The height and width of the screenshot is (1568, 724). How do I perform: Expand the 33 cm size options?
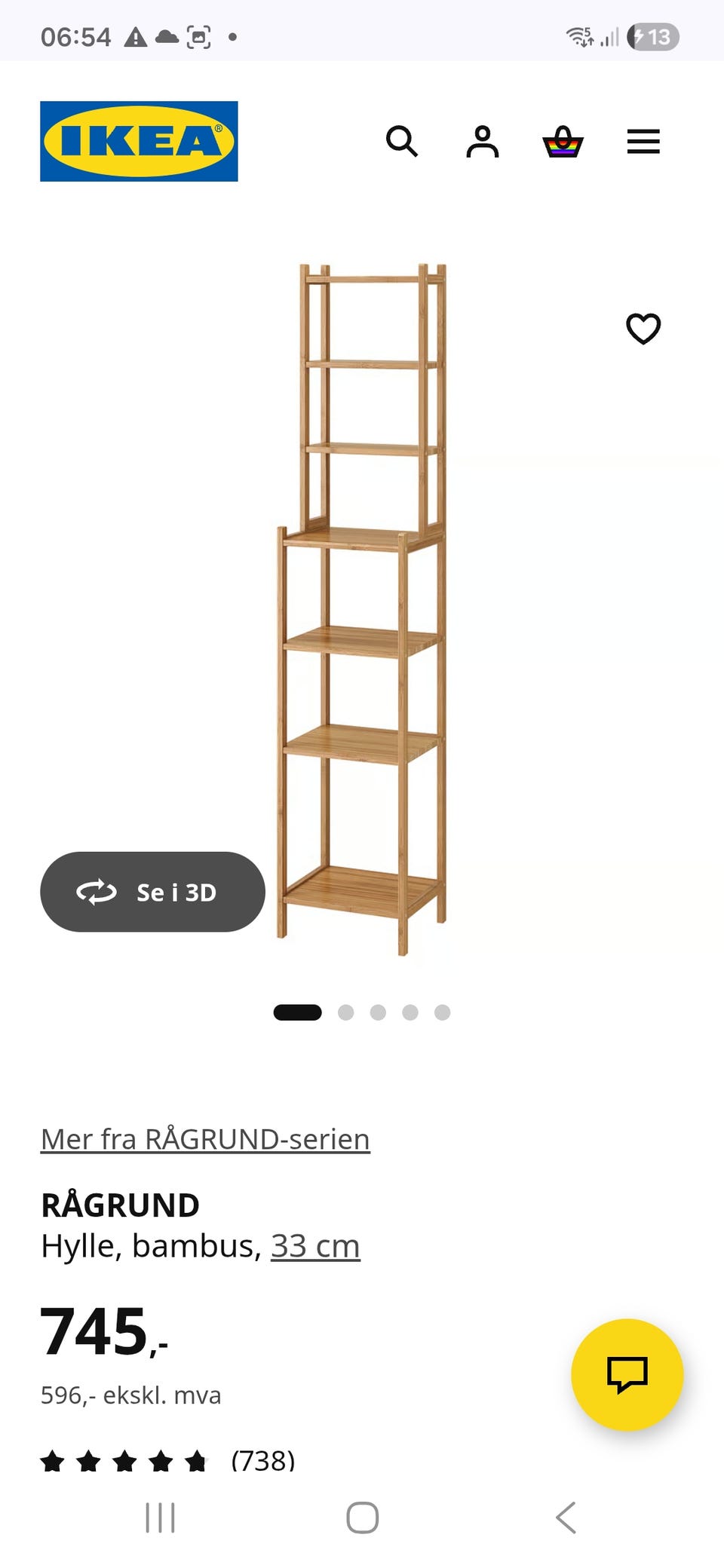(x=314, y=1245)
